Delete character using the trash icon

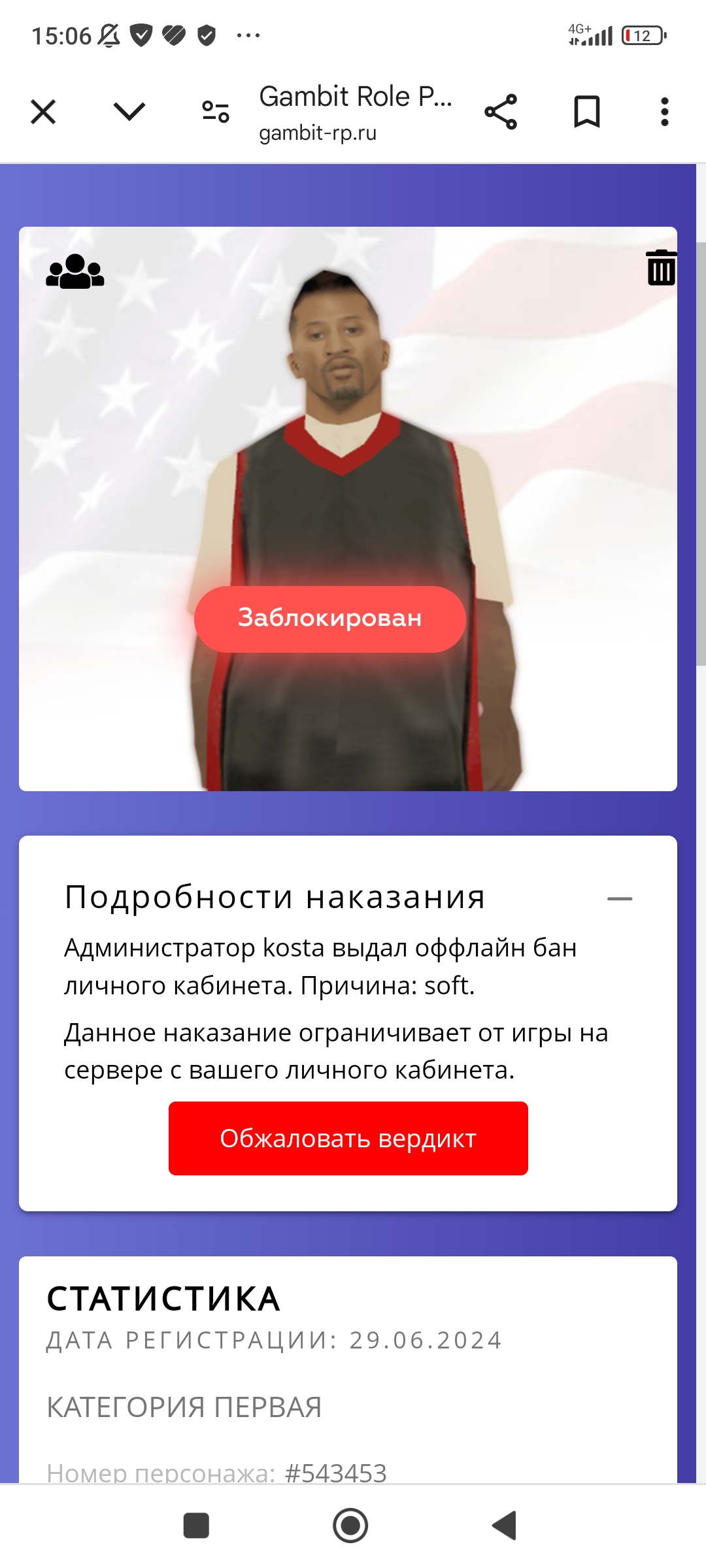(x=661, y=268)
